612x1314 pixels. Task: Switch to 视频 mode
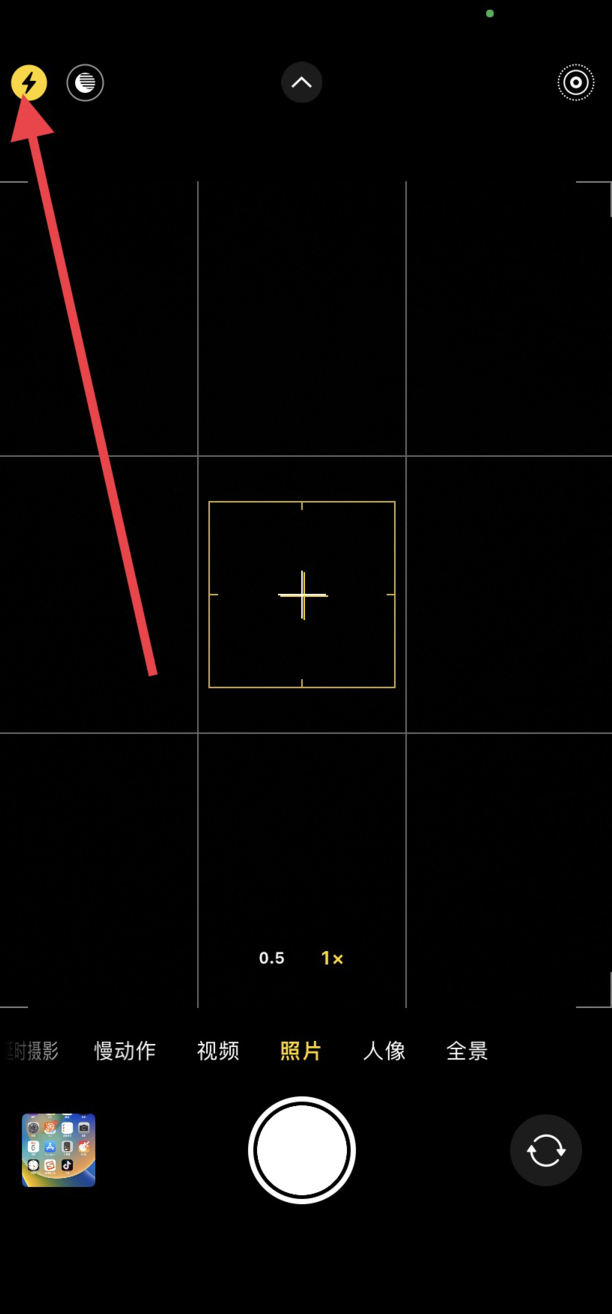click(x=218, y=1051)
